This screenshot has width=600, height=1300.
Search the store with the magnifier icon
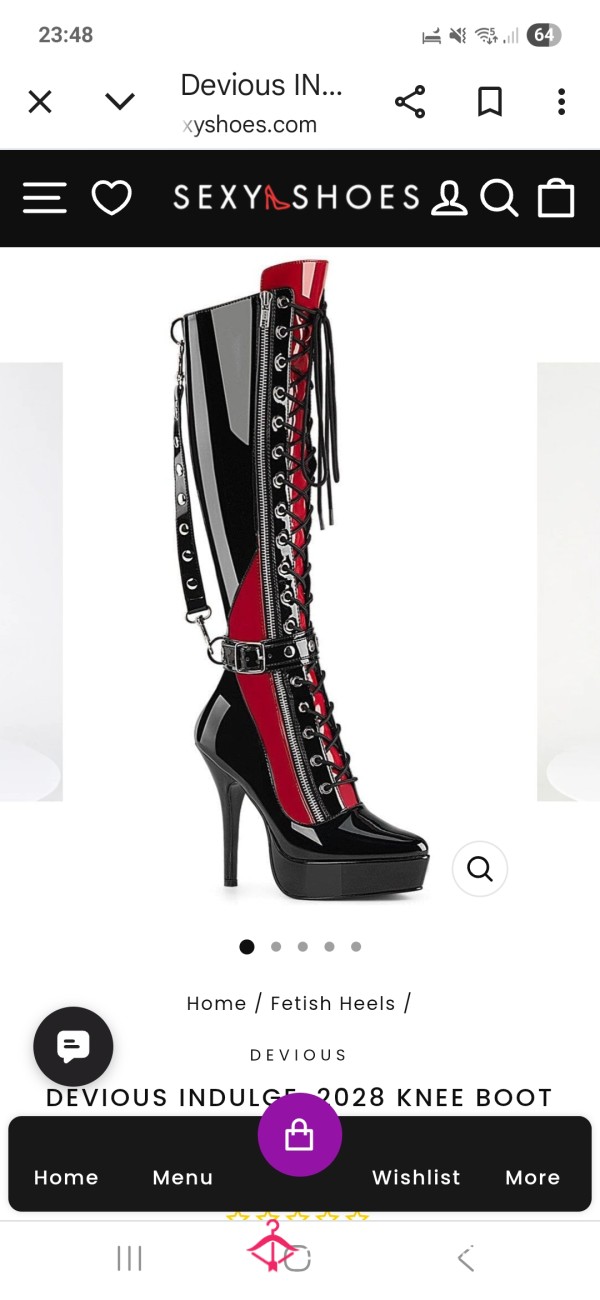(499, 198)
